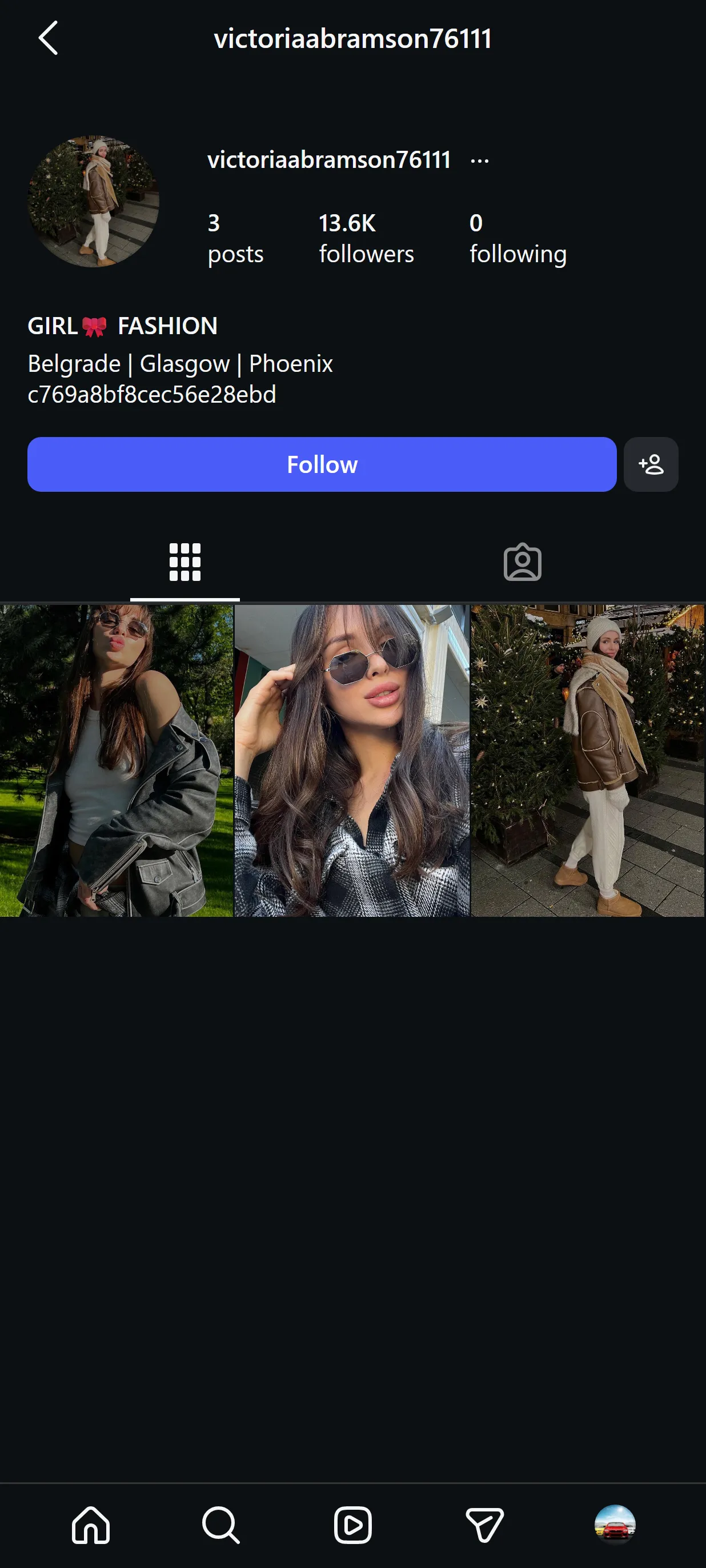Open the Reels tab

point(353,1525)
